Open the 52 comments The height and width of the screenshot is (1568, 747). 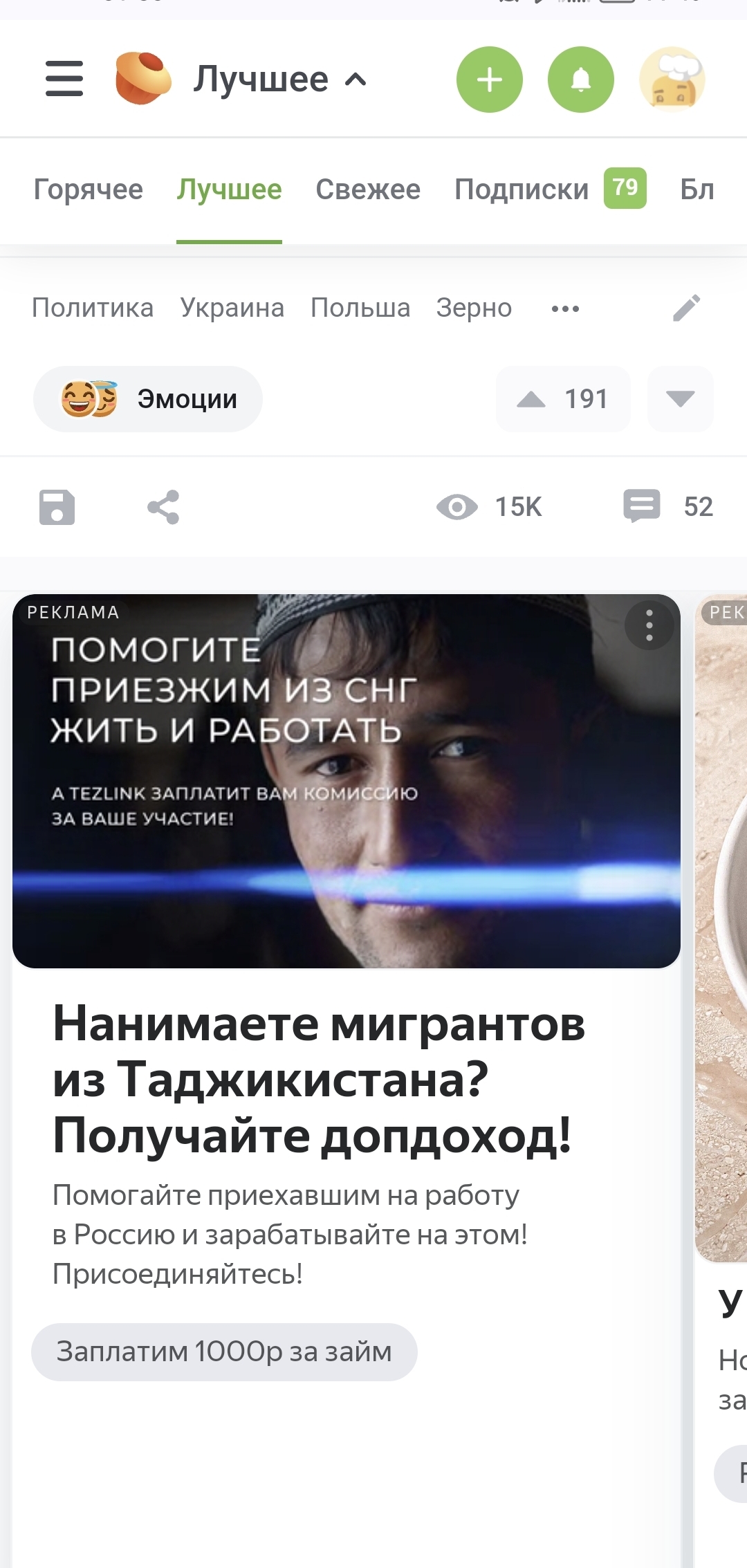point(667,506)
